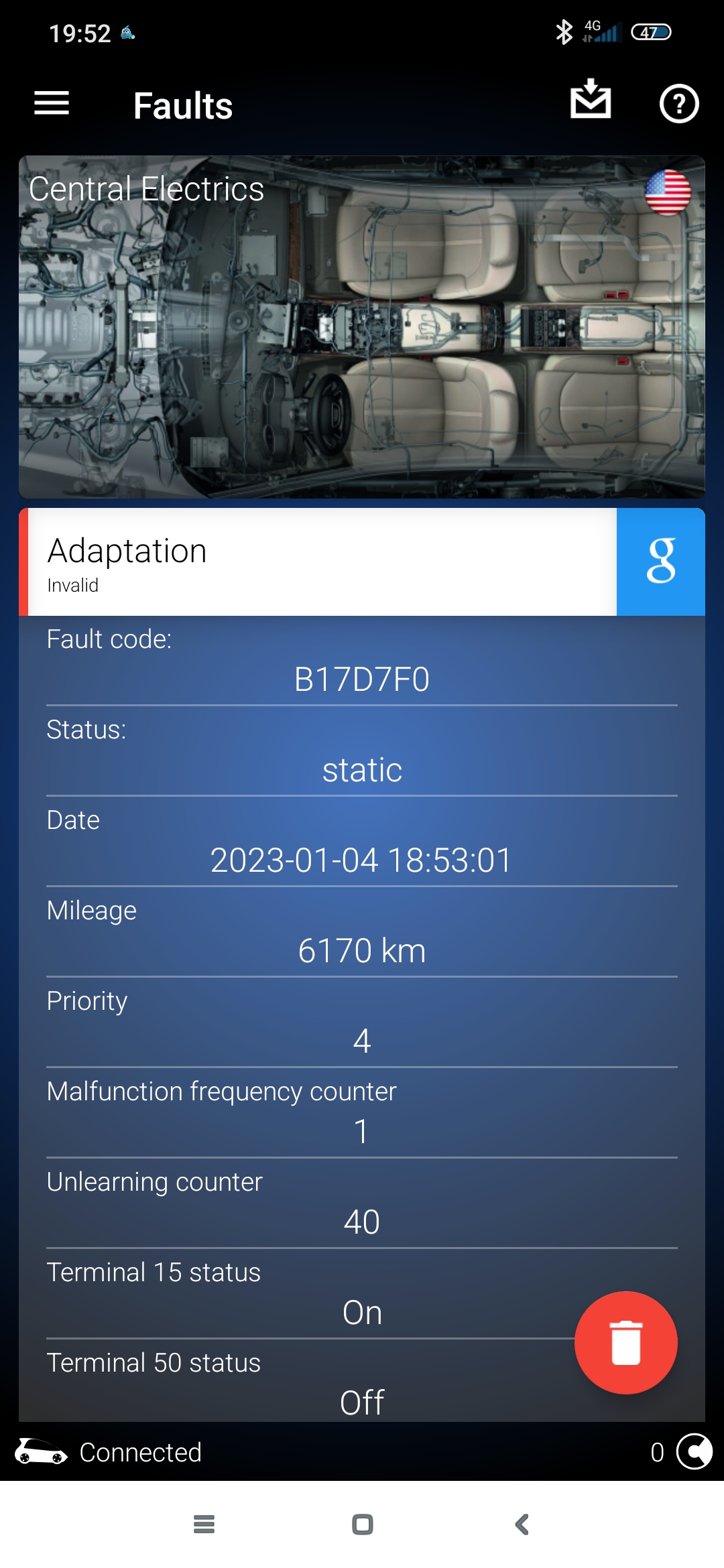Tap the download-to-mail icon in app bar
The width and height of the screenshot is (724, 1568).
[x=591, y=99]
